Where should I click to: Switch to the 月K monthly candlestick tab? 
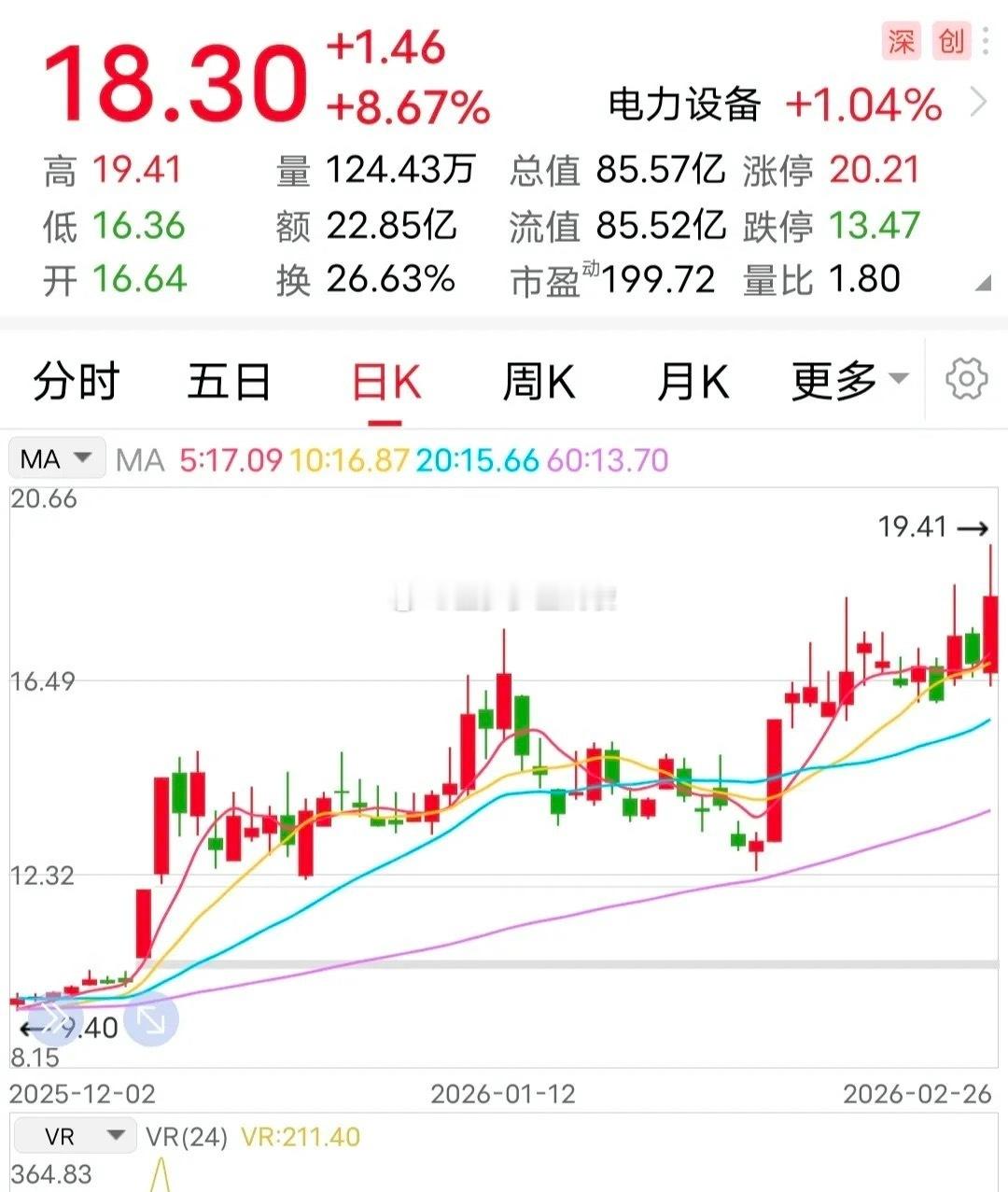(691, 380)
